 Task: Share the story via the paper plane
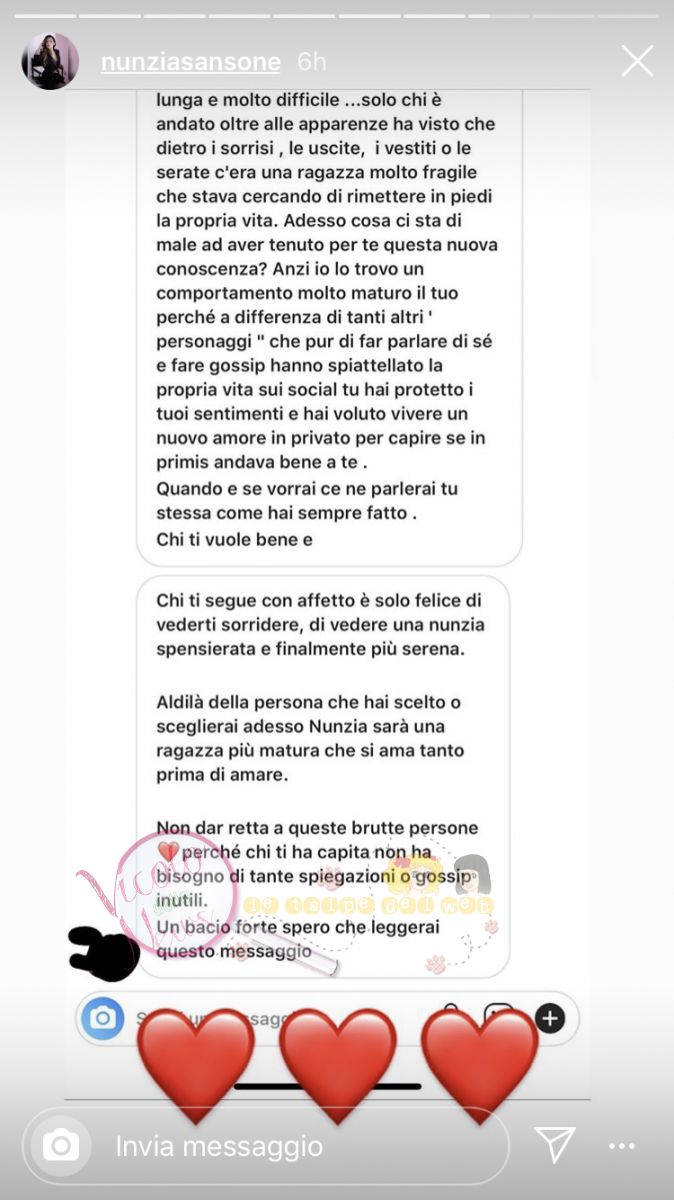point(554,1145)
